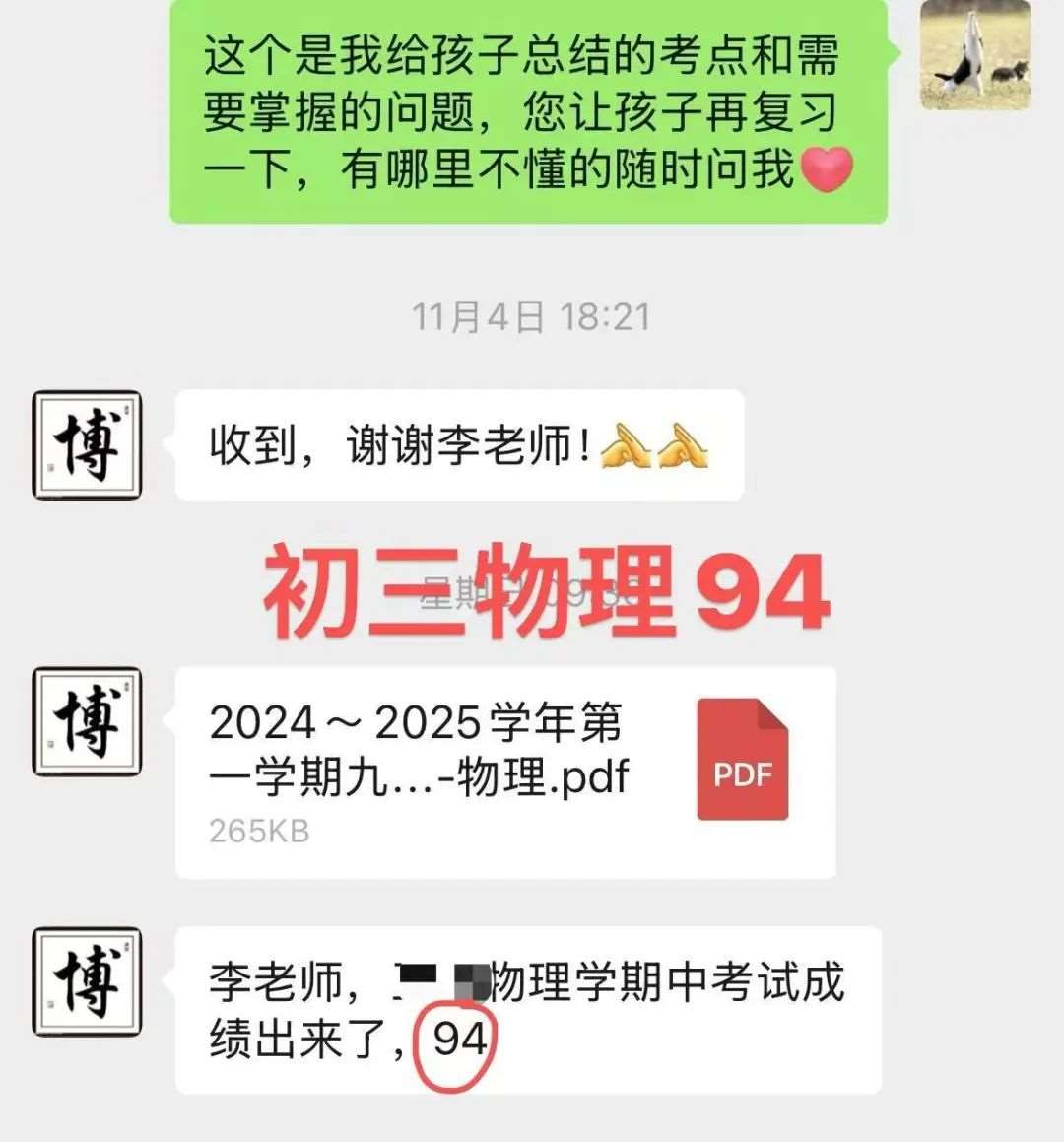Open the 物理.pdf file attachment
The height and width of the screenshot is (1142, 1064).
pyautogui.click(x=504, y=772)
